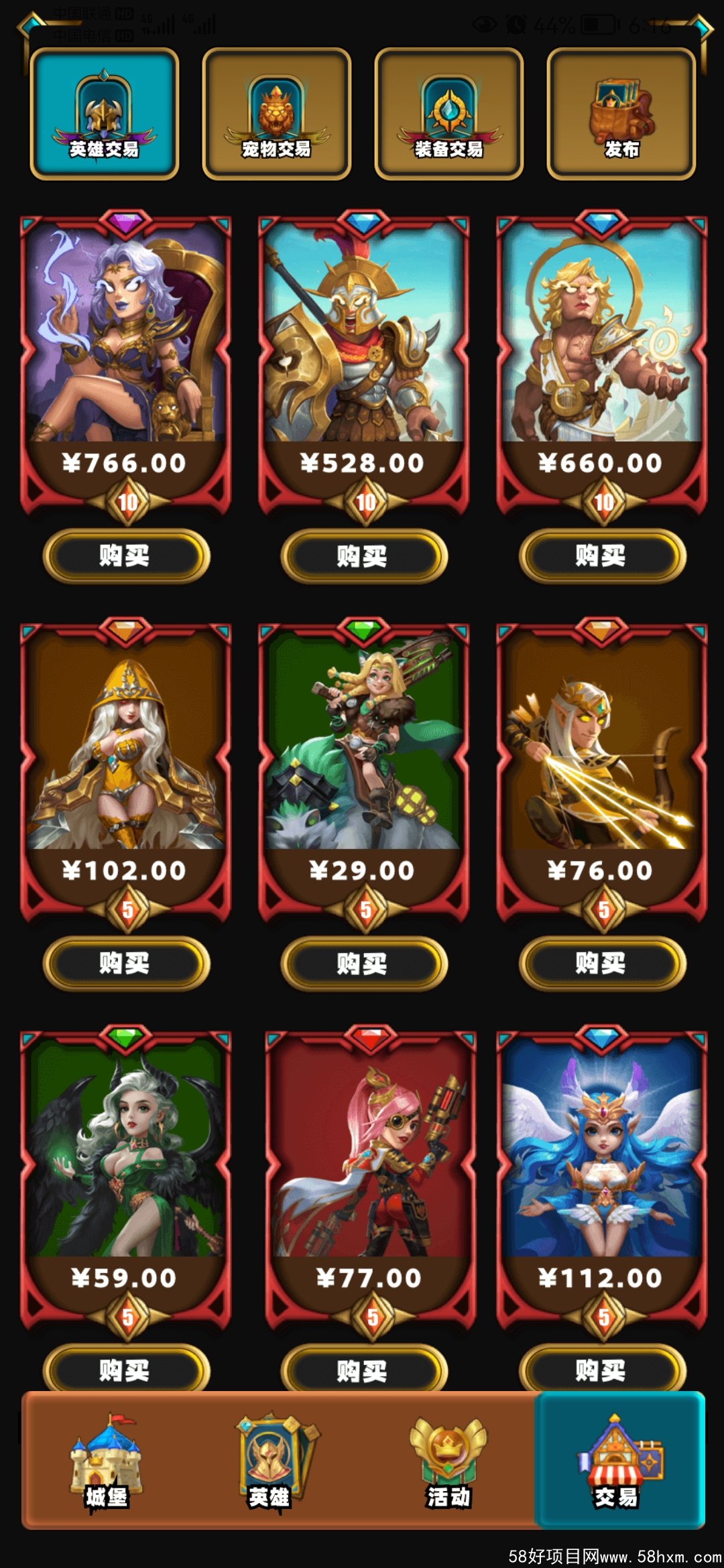This screenshot has height=1568, width=724.
Task: Tap 购买 under the ¥29.00 hero
Action: point(363,963)
